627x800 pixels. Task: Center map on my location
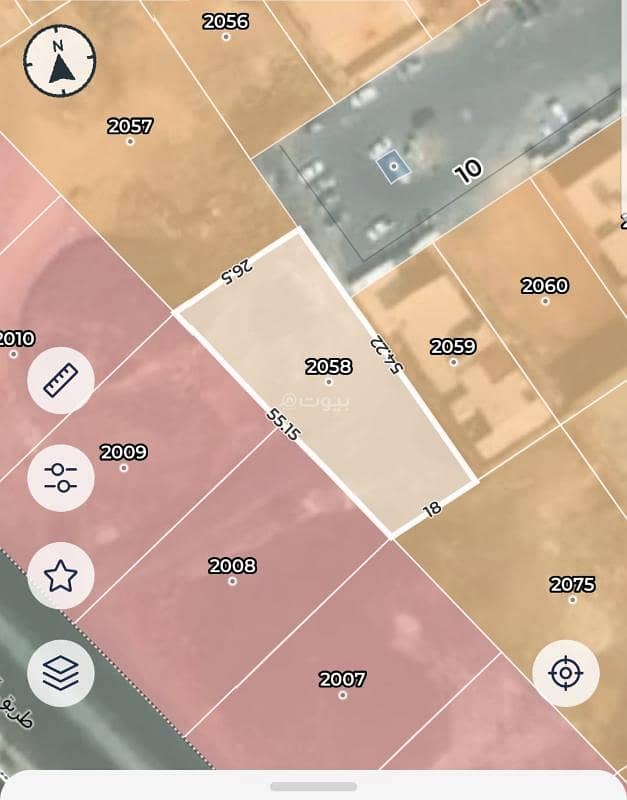[566, 673]
